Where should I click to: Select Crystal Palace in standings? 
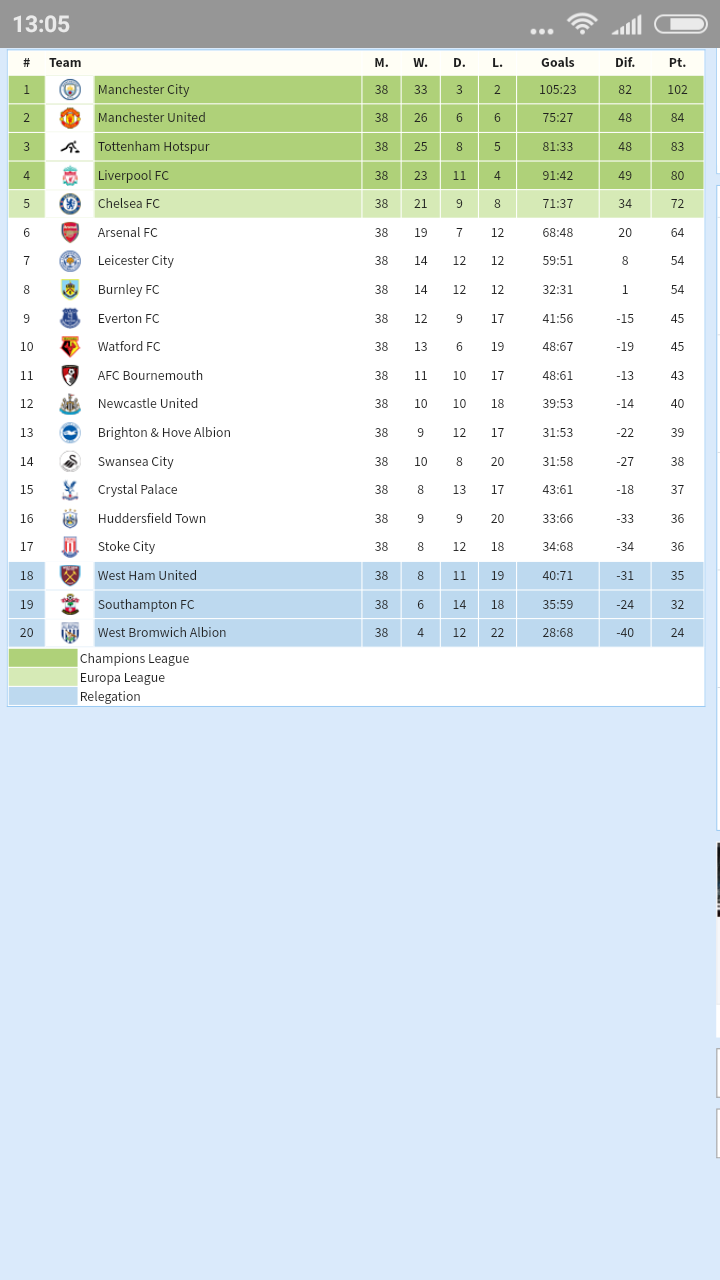pos(137,489)
